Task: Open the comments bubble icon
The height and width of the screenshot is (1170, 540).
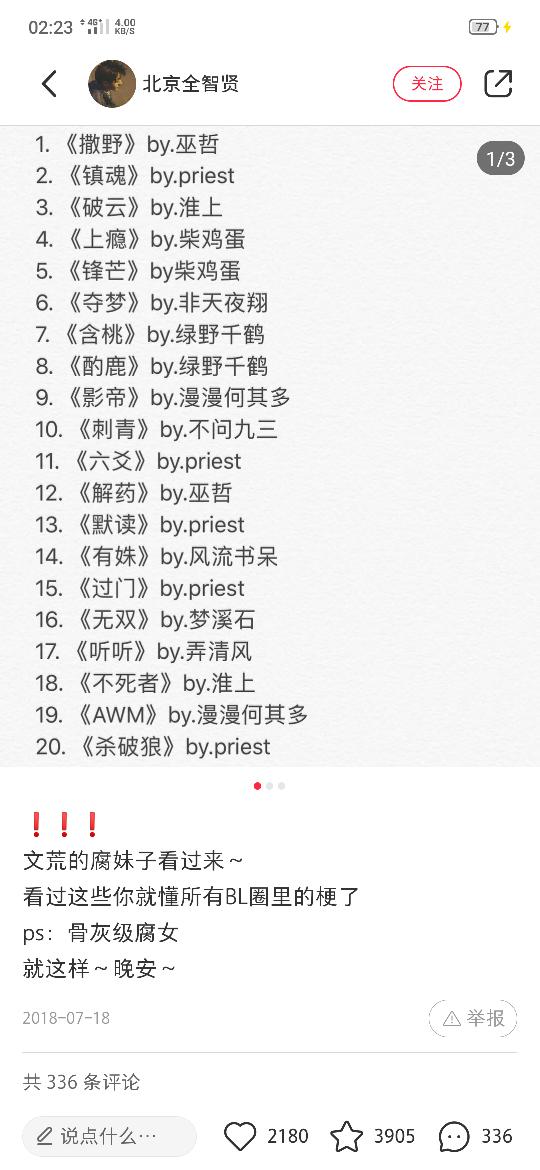Action: click(x=453, y=1136)
